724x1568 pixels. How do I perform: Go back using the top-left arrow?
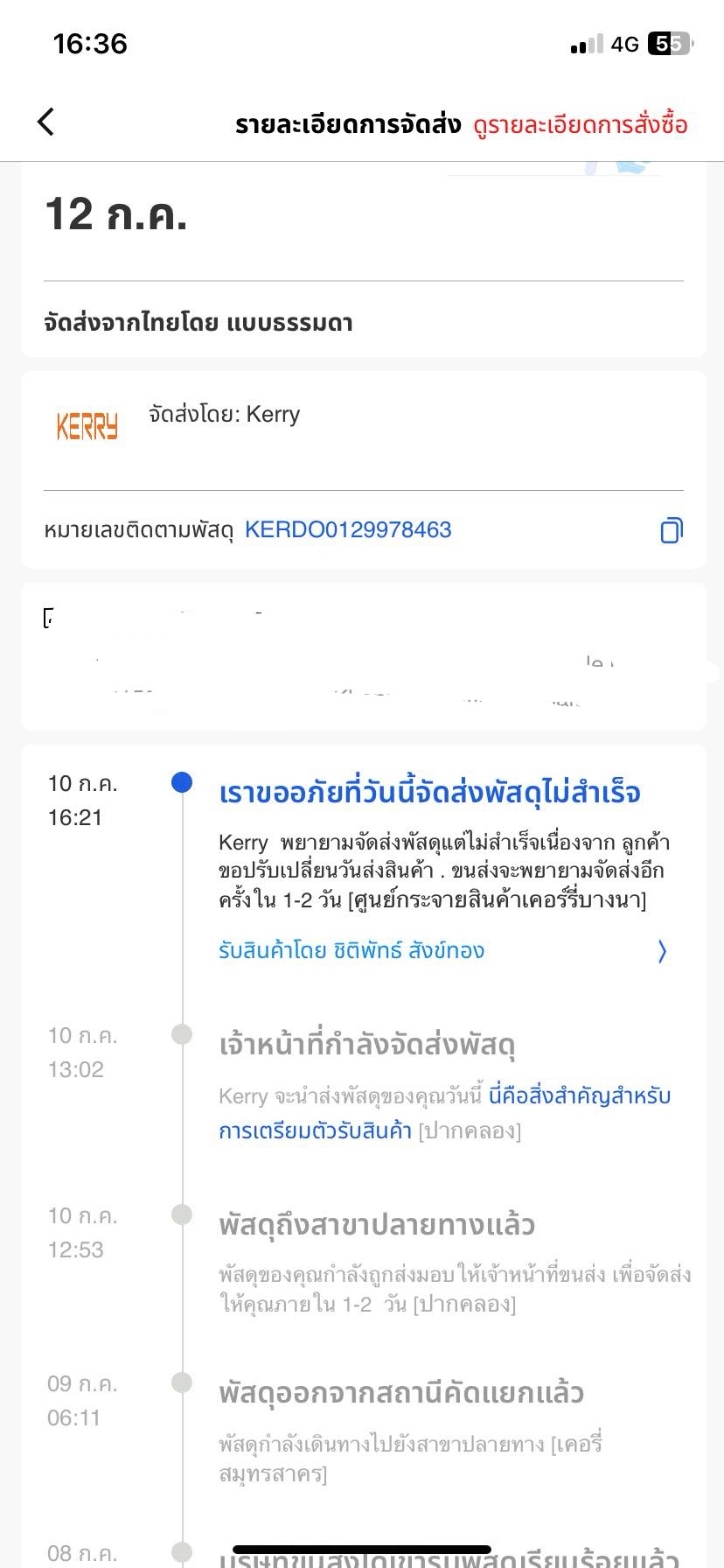(46, 122)
